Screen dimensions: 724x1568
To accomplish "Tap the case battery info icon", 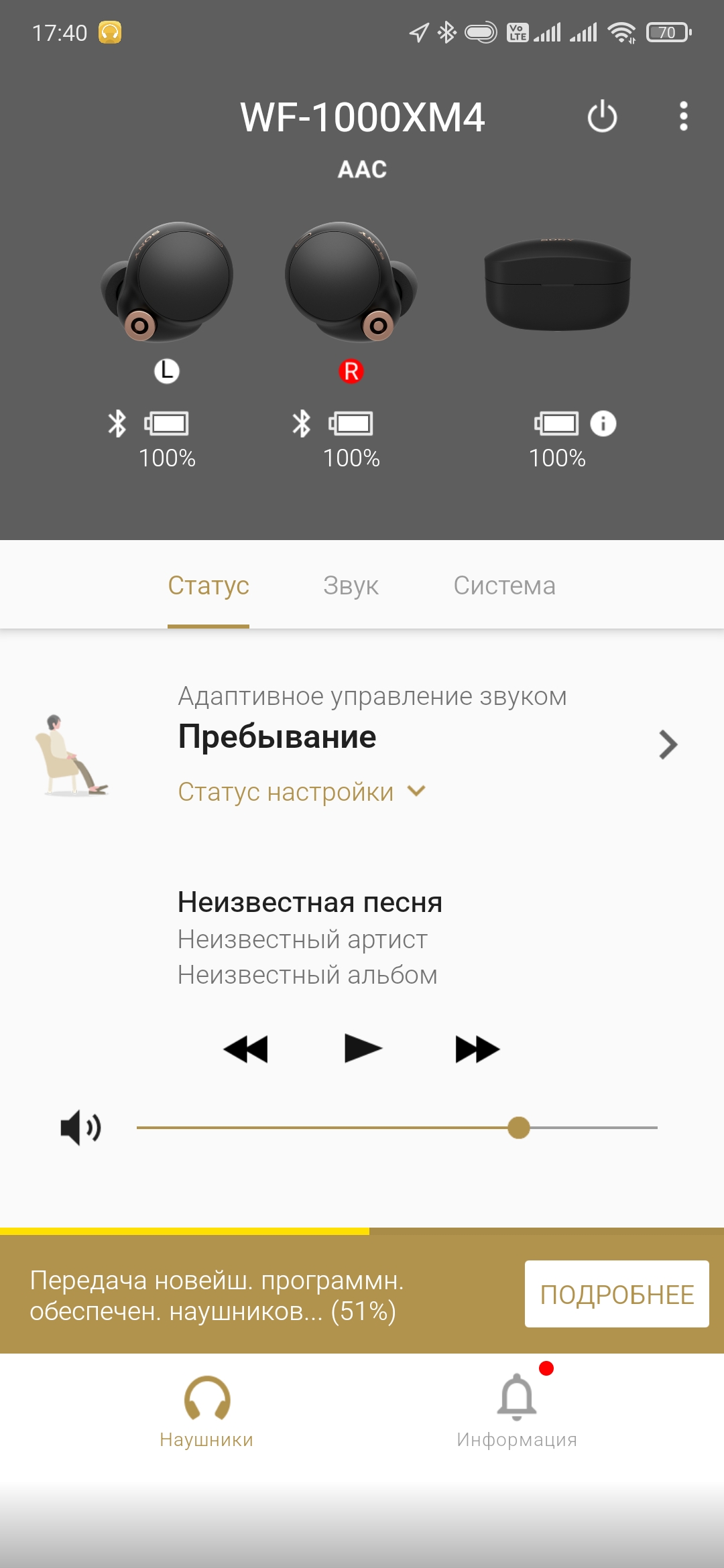I will click(x=603, y=423).
